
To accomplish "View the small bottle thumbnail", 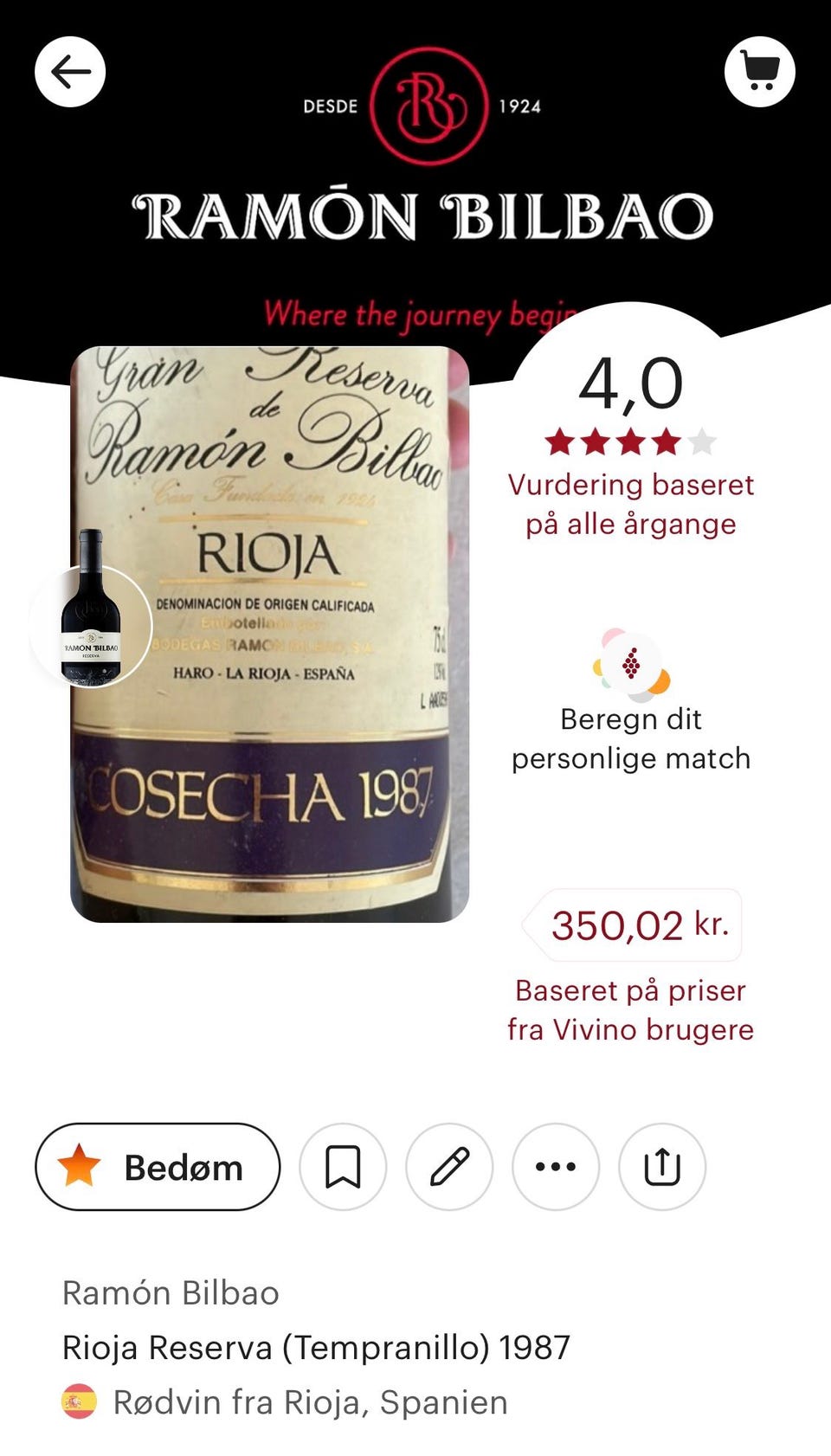I will coord(91,626).
